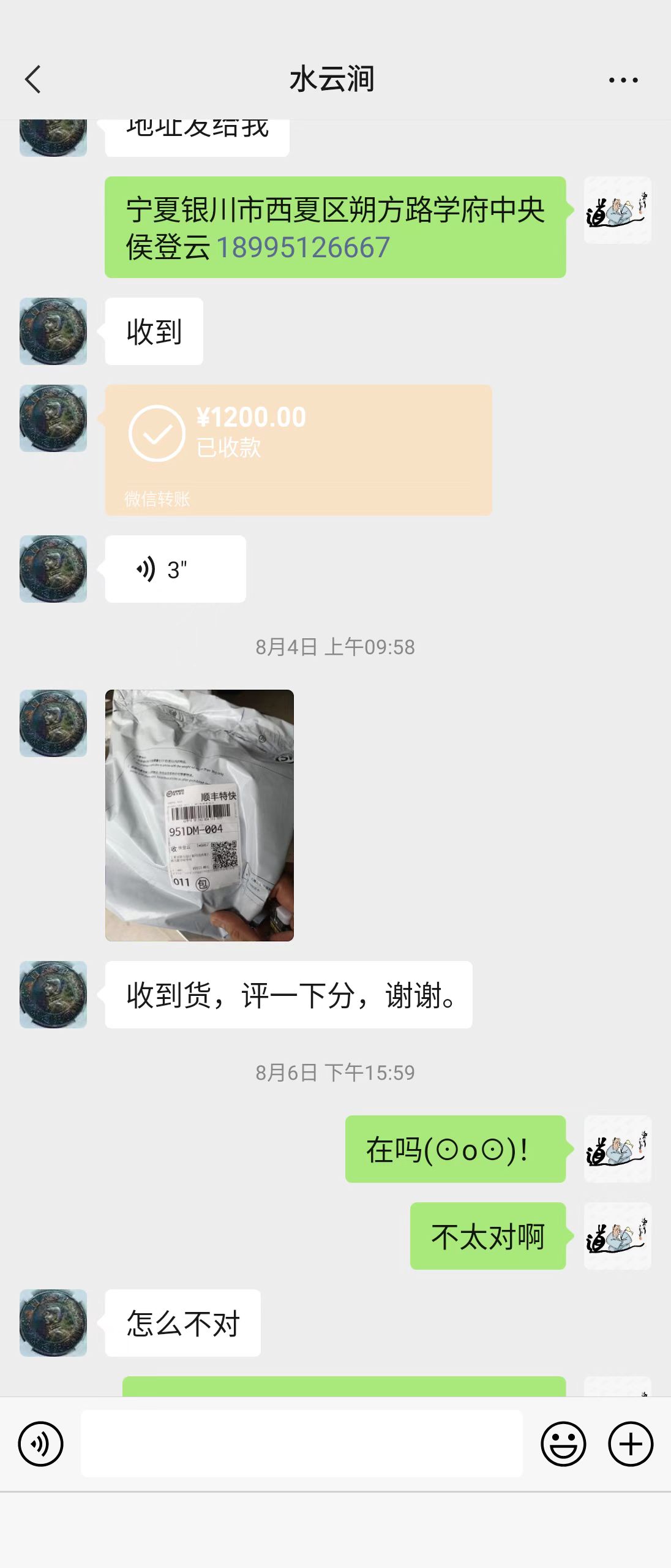
Task: Play the 3-second voice message
Action: (175, 569)
